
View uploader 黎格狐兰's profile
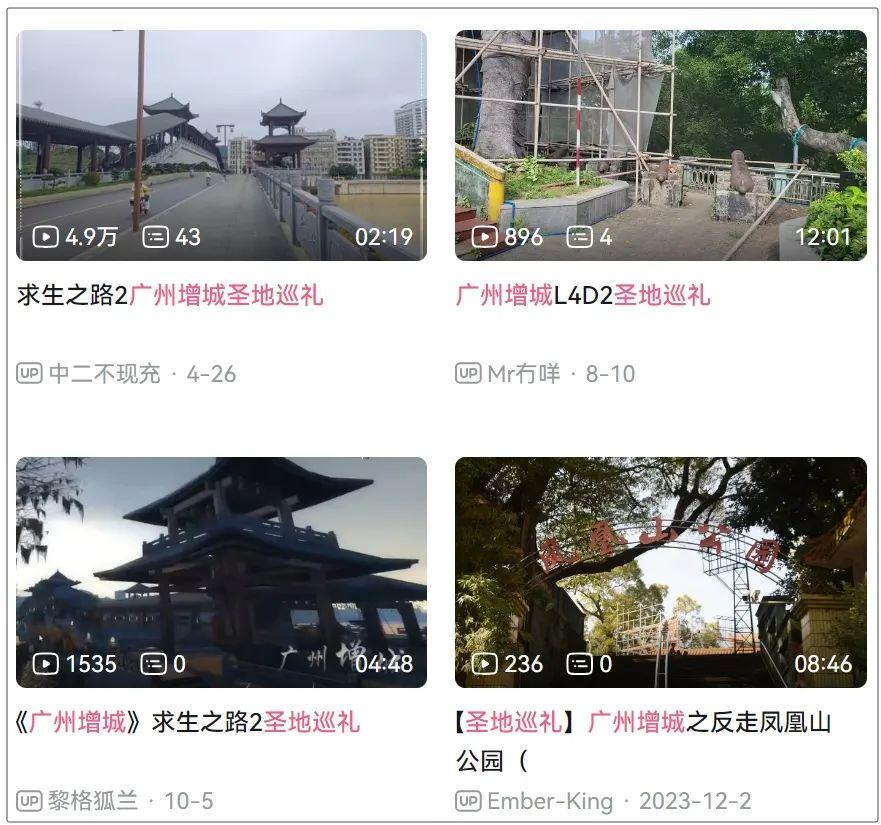click(93, 801)
